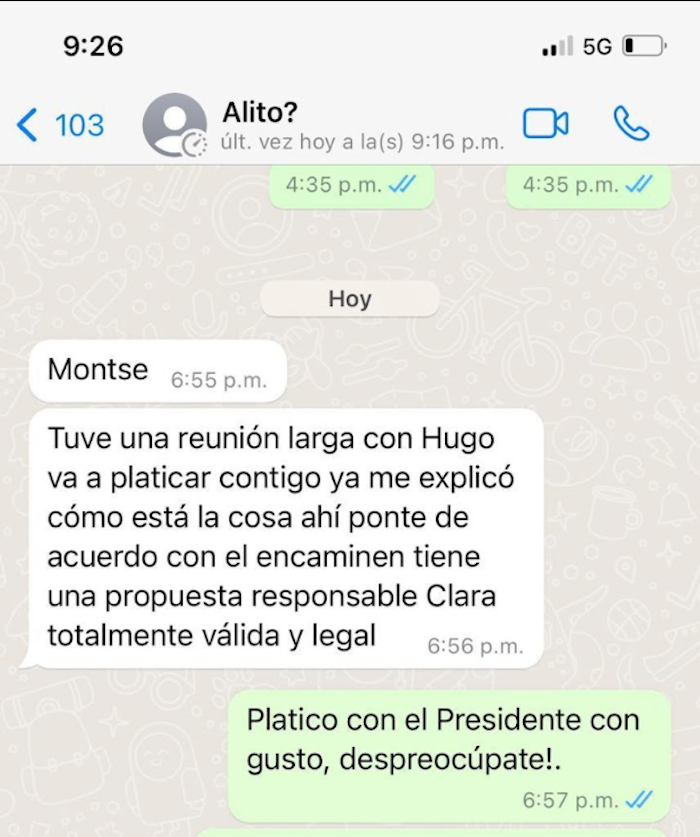Start a voice call with Alito?
This screenshot has width=700, height=837.
click(x=630, y=124)
